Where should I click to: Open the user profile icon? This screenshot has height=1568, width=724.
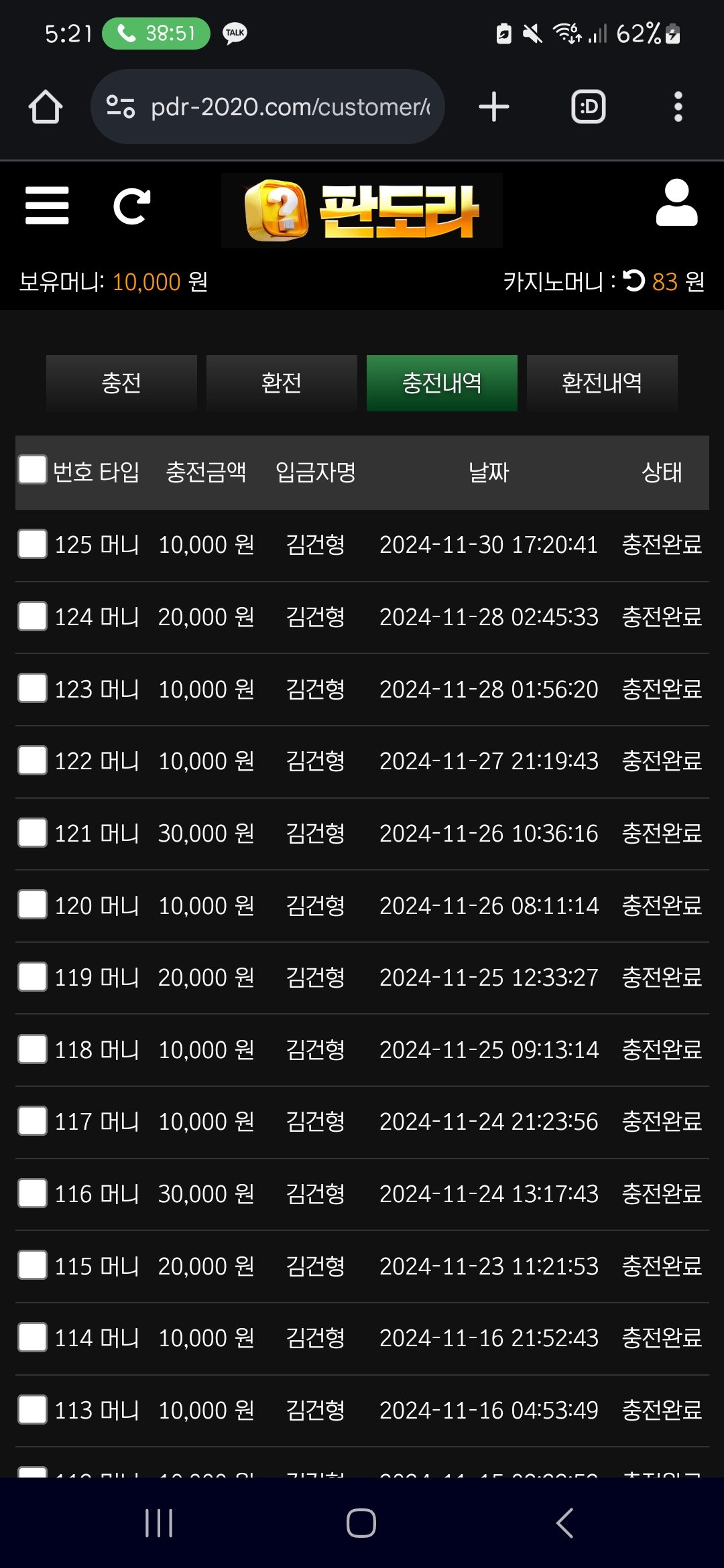[676, 203]
